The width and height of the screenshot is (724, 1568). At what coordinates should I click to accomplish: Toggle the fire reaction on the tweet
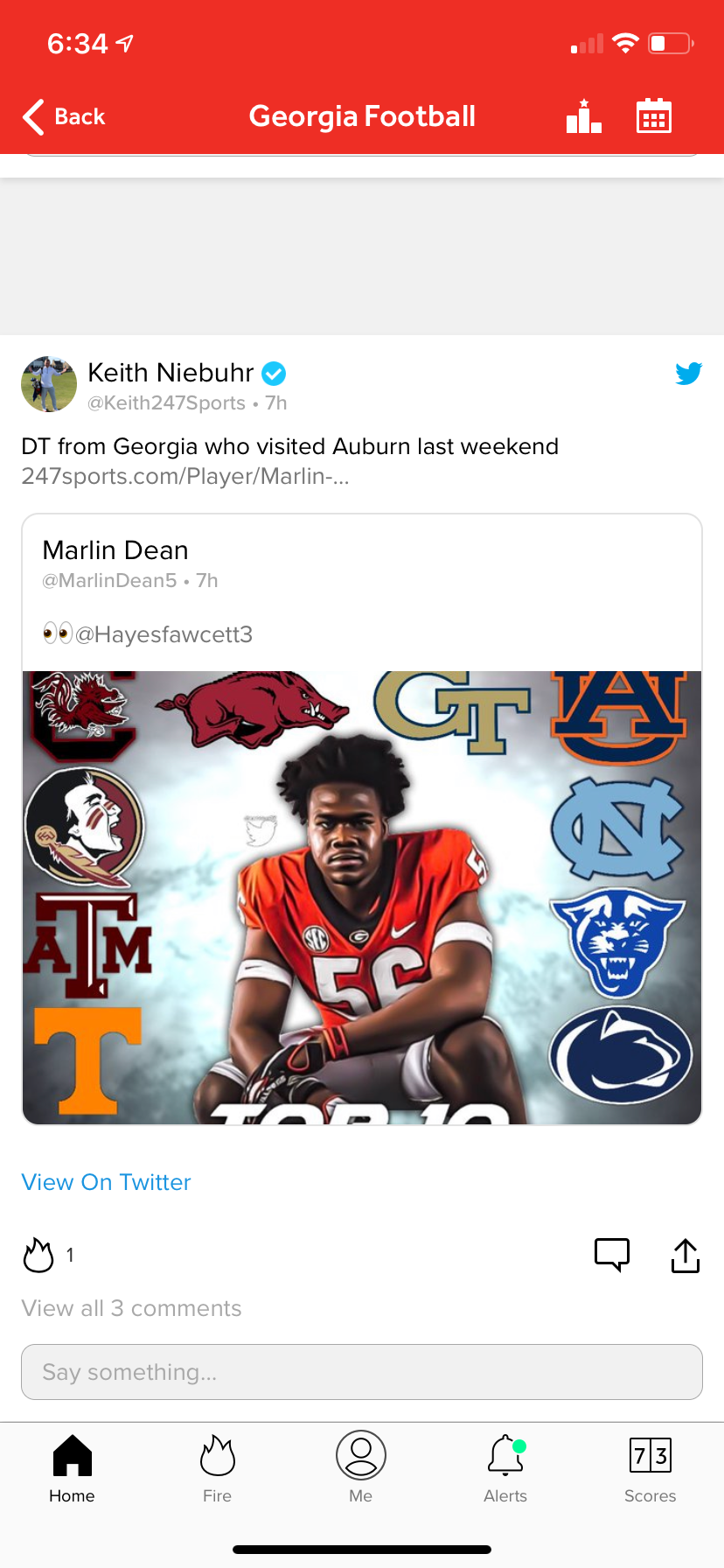point(38,1253)
